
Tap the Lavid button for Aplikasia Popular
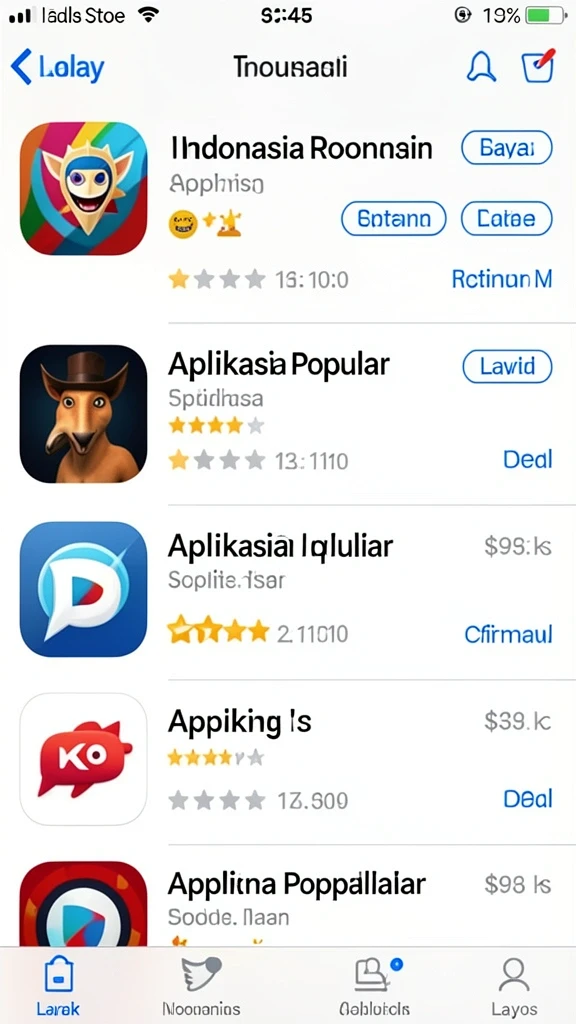pyautogui.click(x=507, y=366)
